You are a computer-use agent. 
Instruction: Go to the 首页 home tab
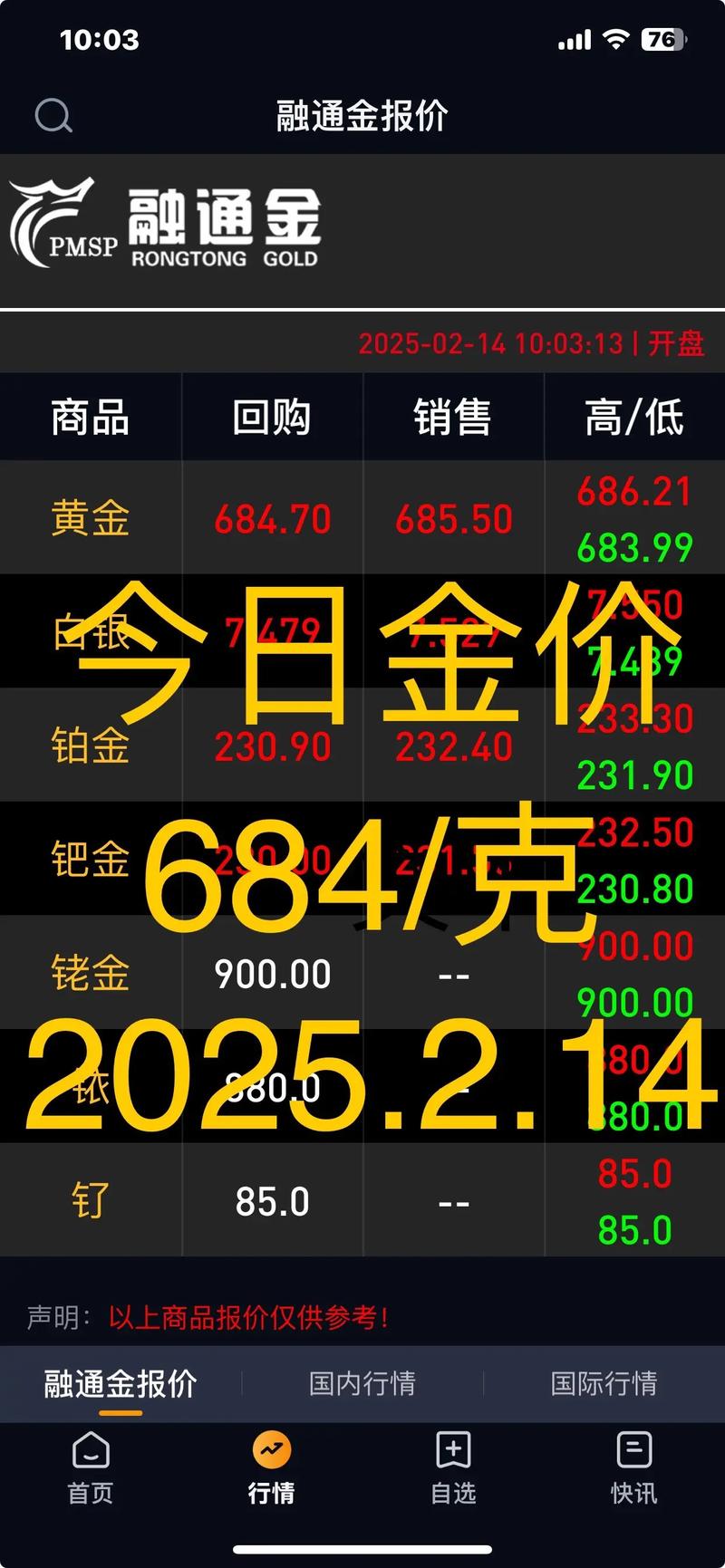[91, 1467]
